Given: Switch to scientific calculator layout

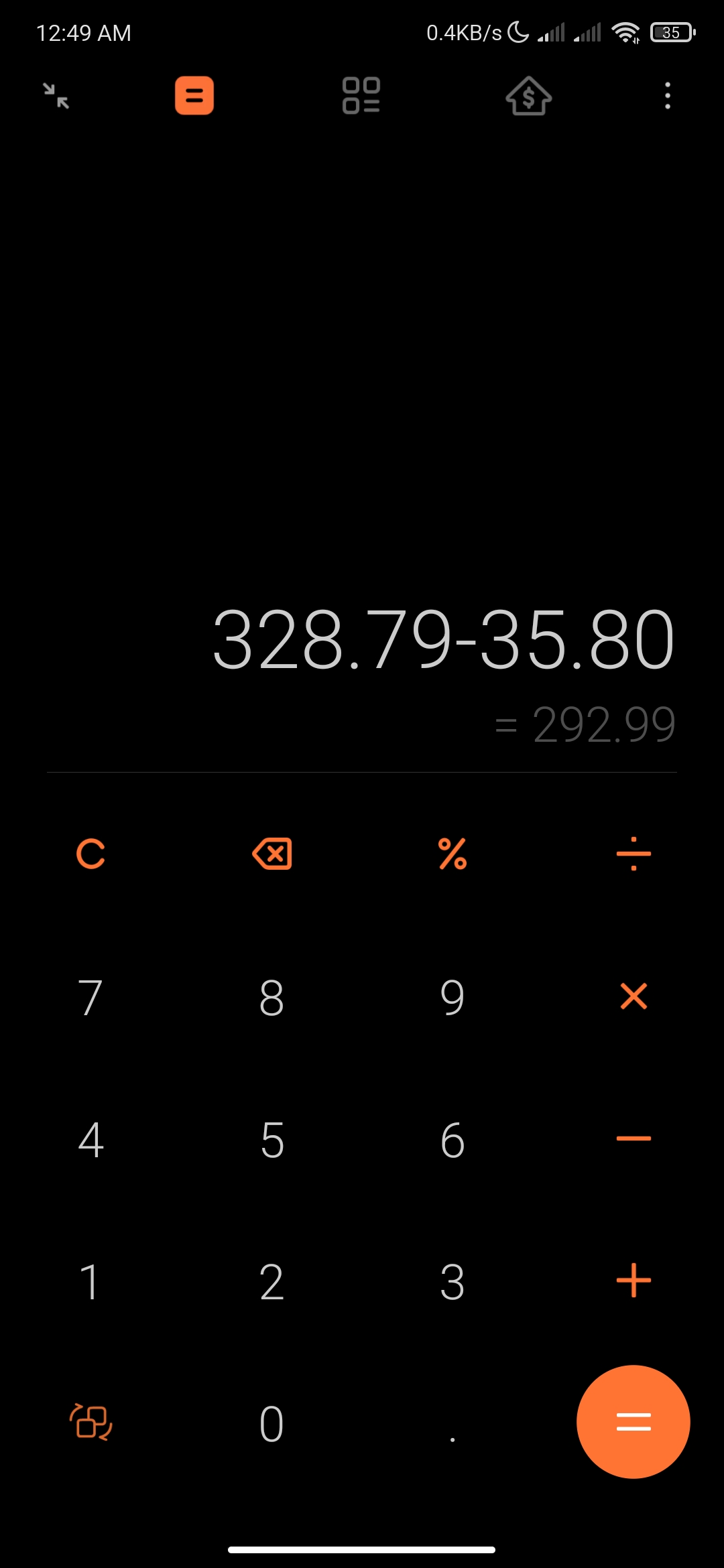Looking at the screenshot, I should pyautogui.click(x=90, y=1422).
